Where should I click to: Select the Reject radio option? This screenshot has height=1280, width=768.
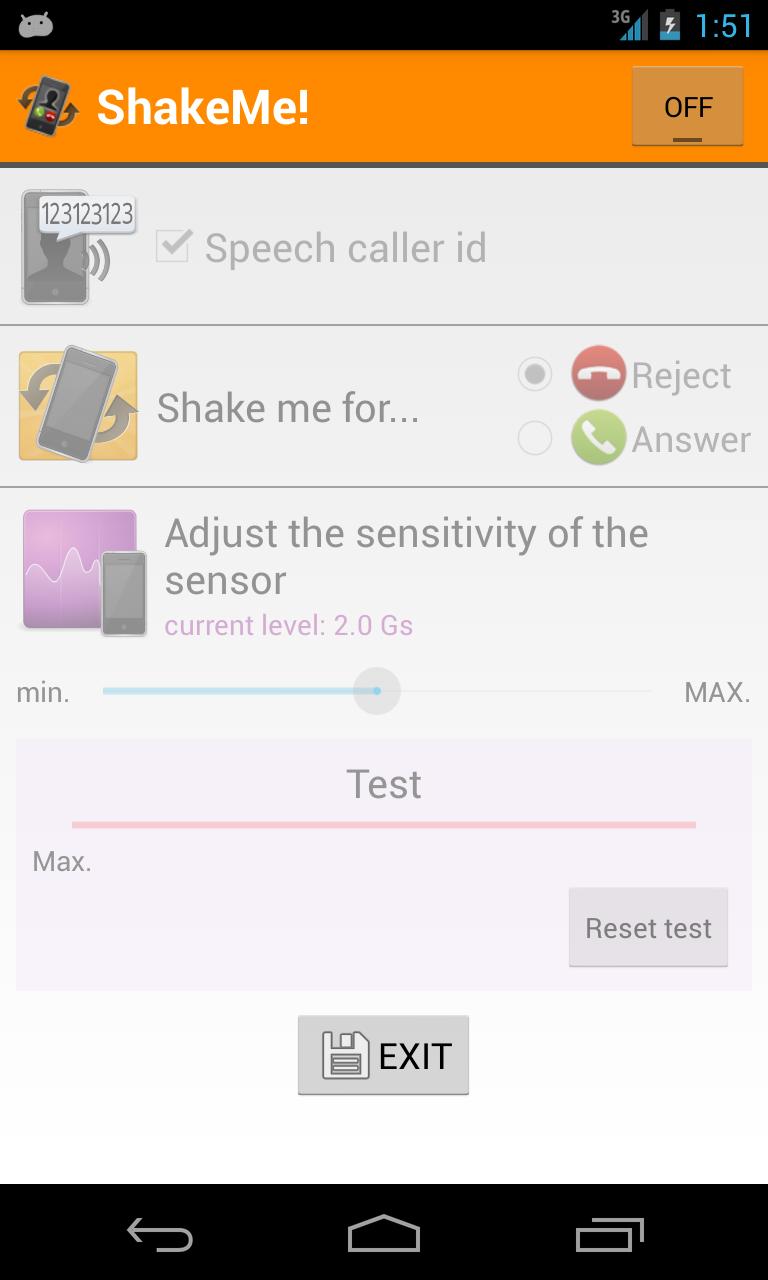pyautogui.click(x=535, y=375)
